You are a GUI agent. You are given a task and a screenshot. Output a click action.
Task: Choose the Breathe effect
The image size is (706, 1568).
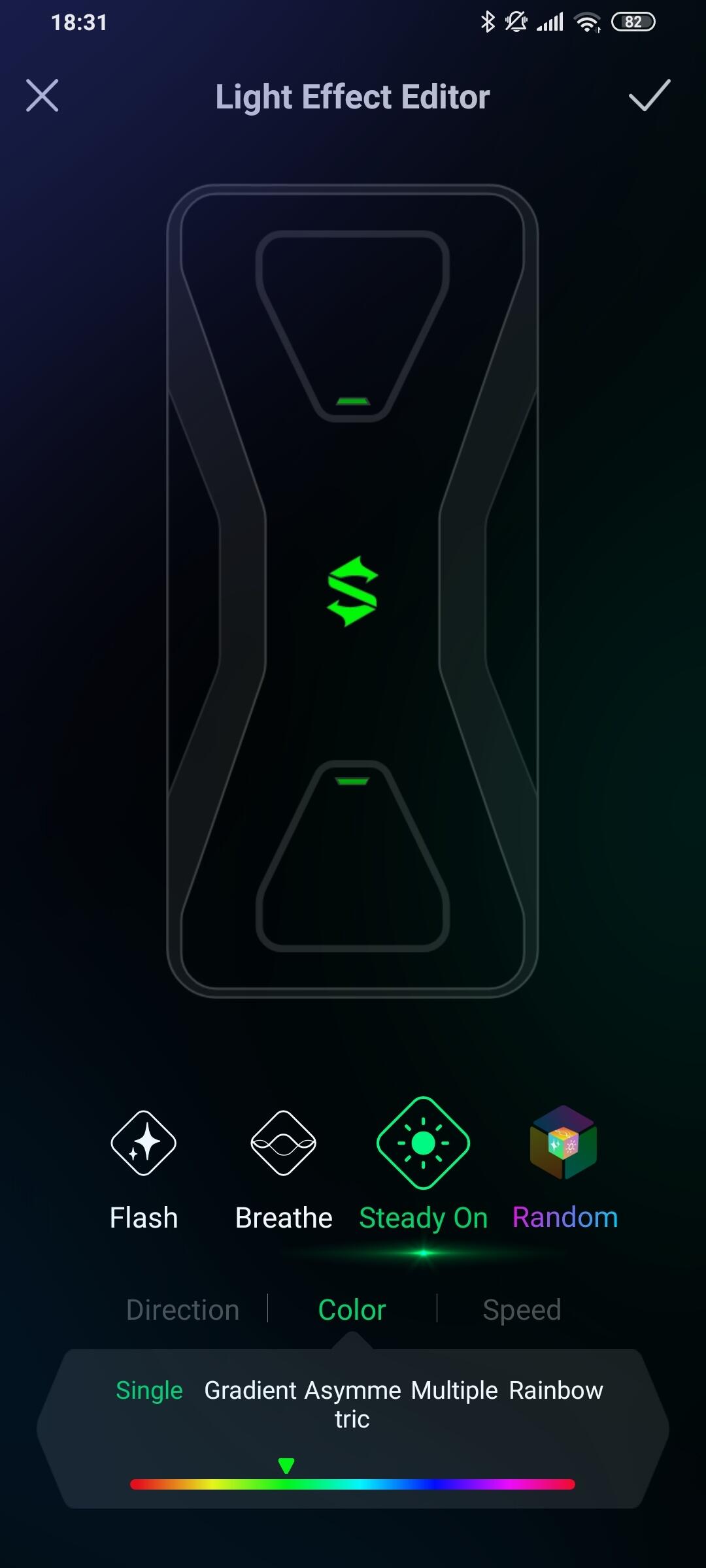[x=284, y=1170]
